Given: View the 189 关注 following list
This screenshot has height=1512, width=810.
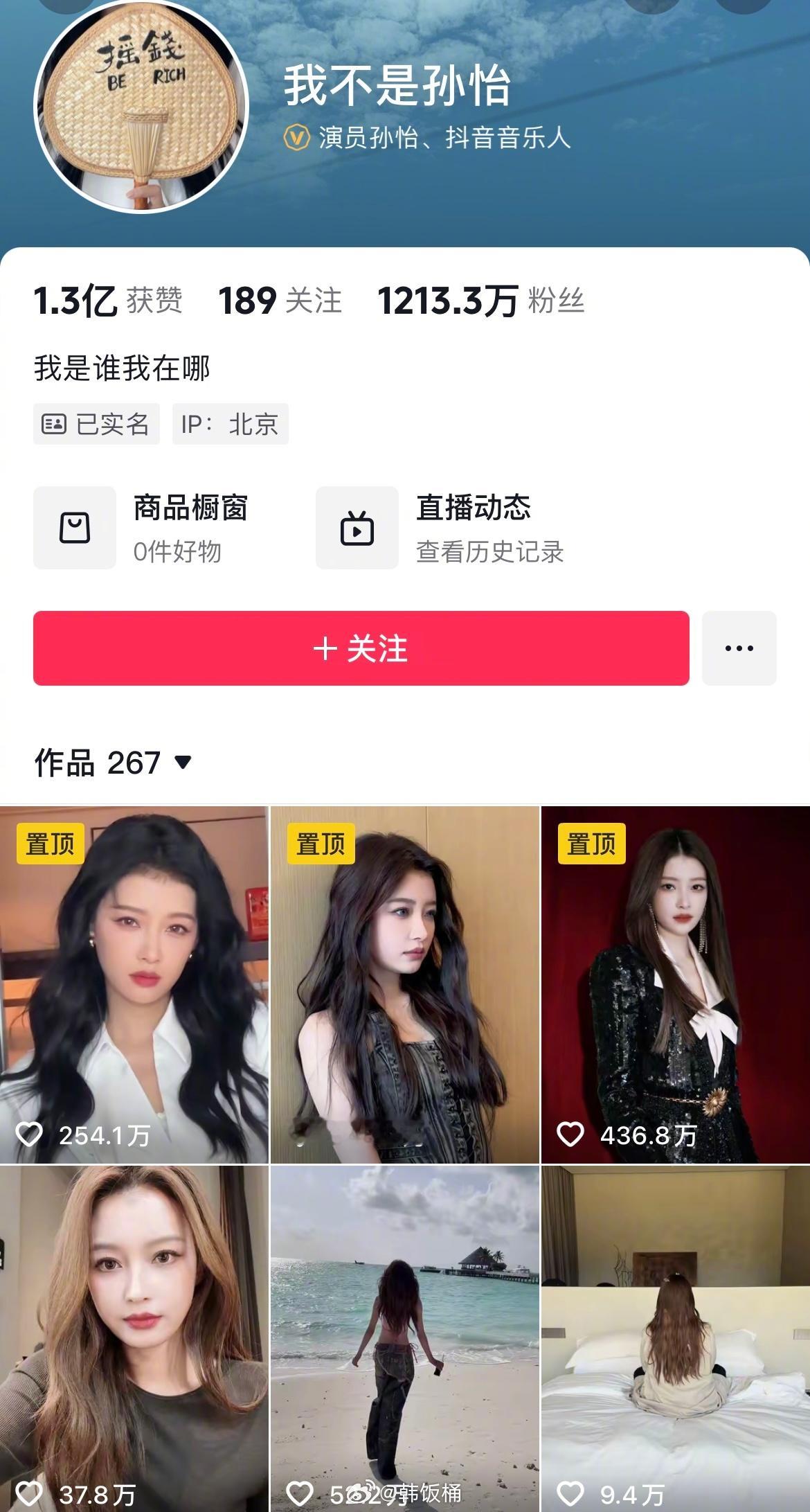Looking at the screenshot, I should (x=280, y=301).
